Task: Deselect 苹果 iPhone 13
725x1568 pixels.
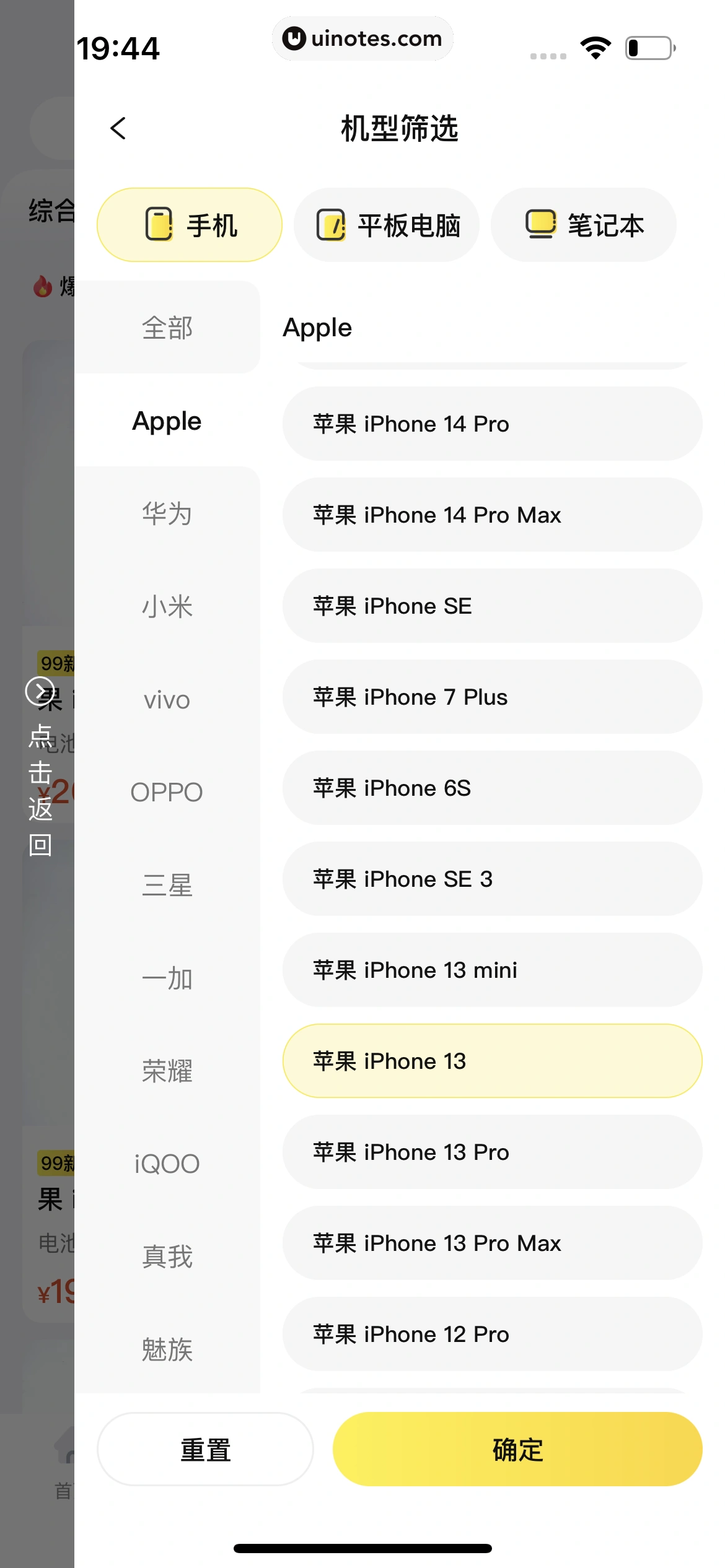Action: (x=492, y=1061)
